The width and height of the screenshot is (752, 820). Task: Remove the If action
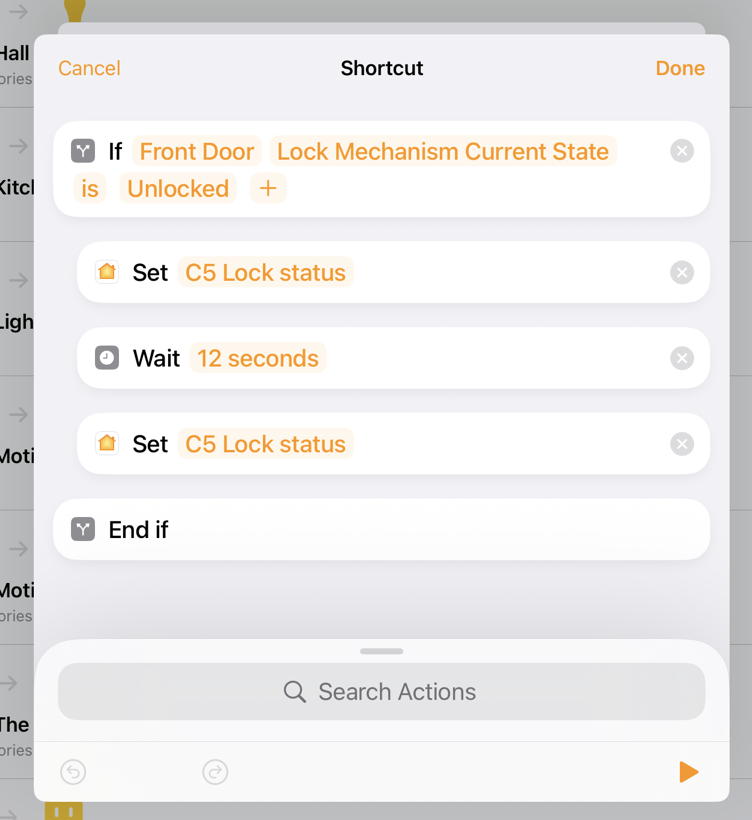pos(681,151)
